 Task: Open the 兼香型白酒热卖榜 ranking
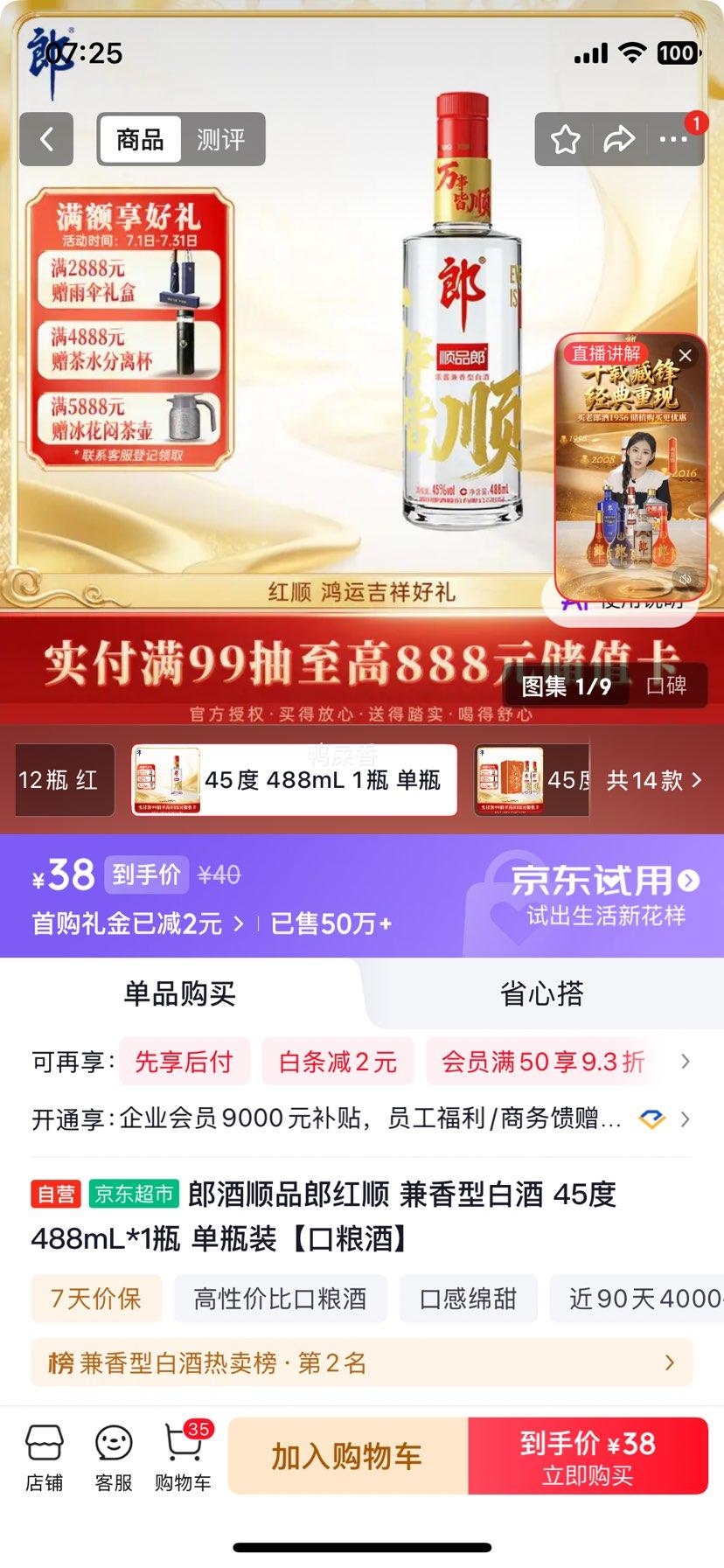(x=362, y=1362)
